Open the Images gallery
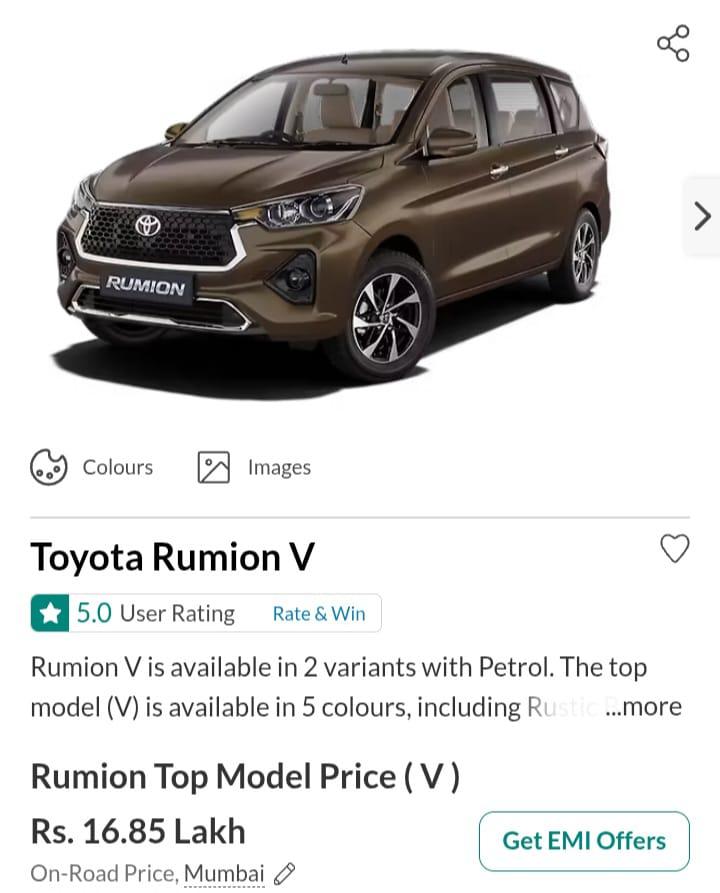720x893 pixels. [x=255, y=467]
